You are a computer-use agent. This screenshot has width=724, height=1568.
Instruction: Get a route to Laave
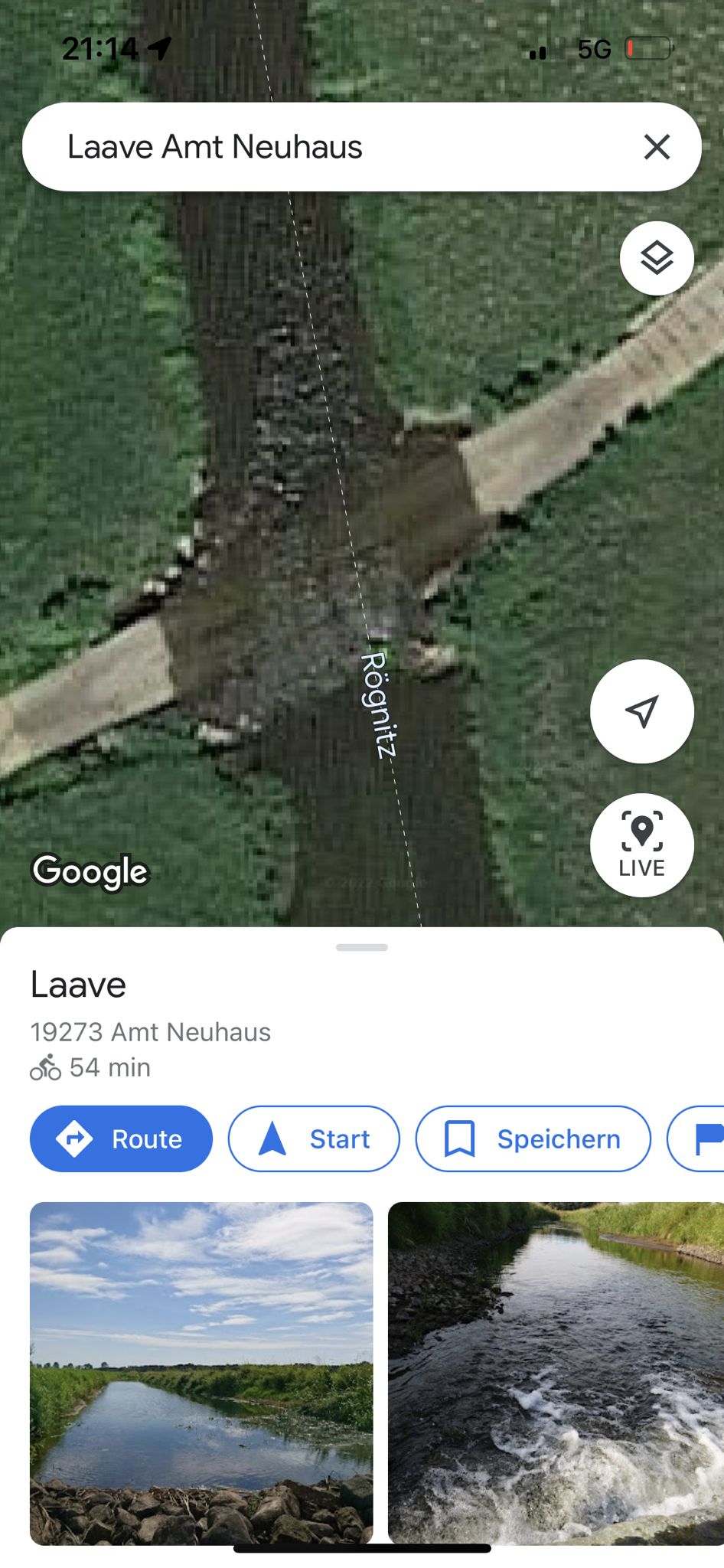pos(121,1138)
